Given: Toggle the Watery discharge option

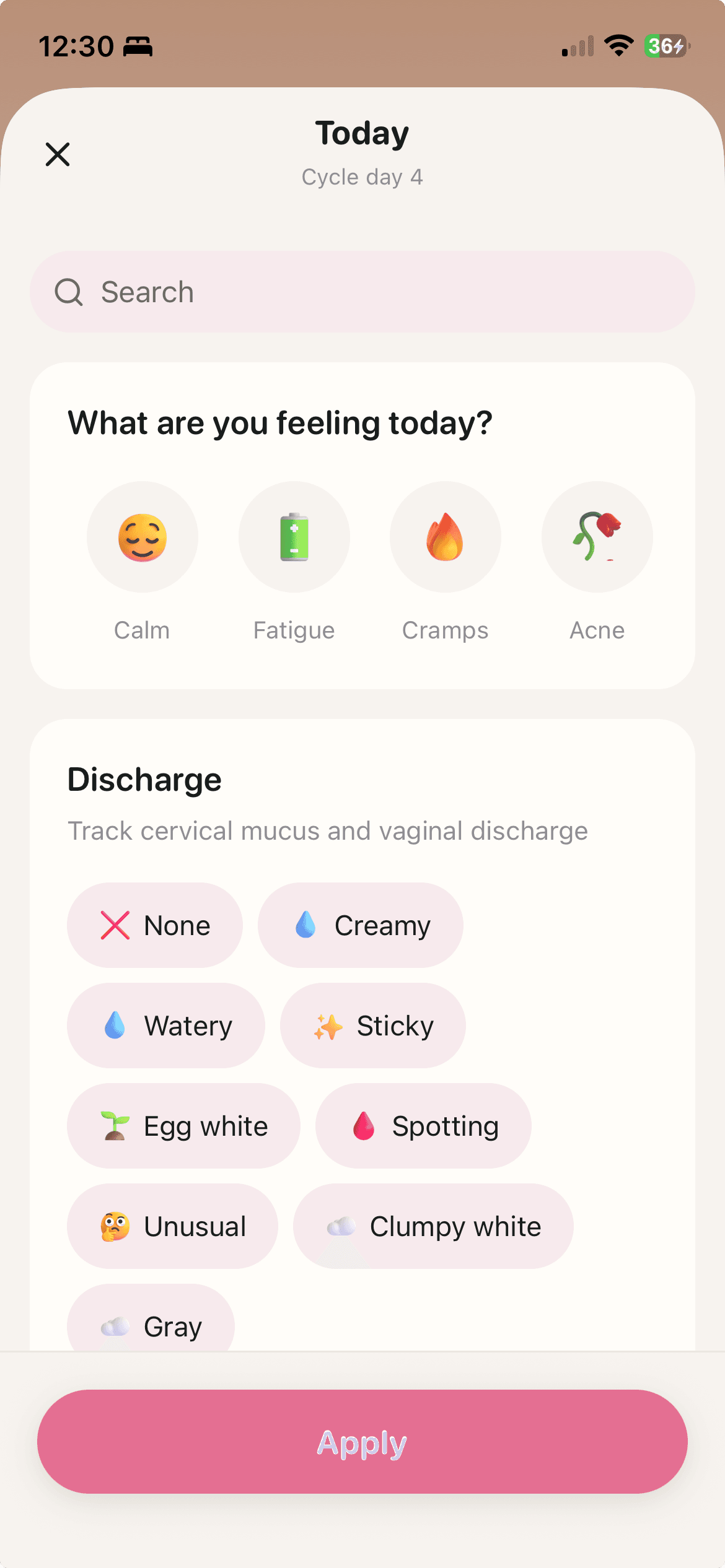Looking at the screenshot, I should pyautogui.click(x=165, y=1025).
